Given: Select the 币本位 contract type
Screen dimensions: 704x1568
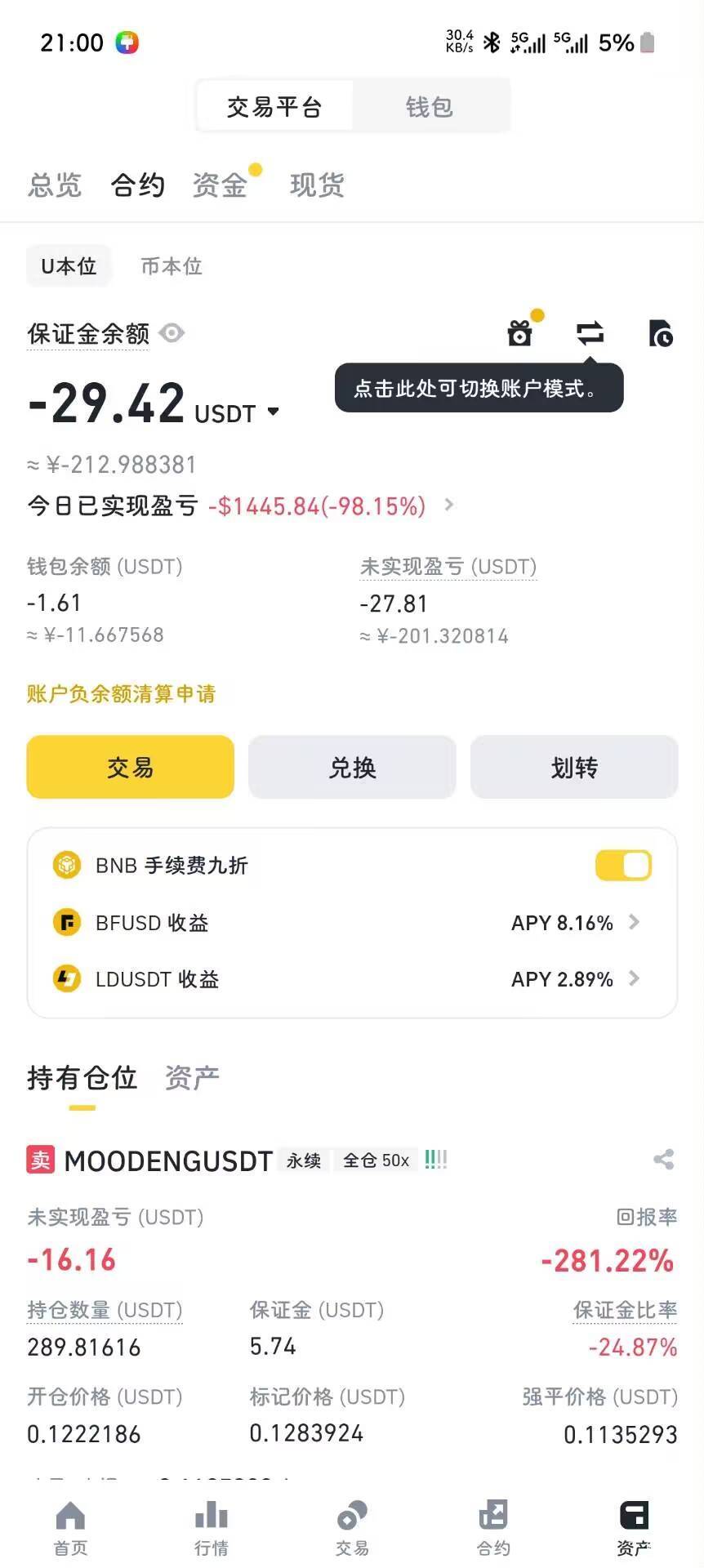Looking at the screenshot, I should pyautogui.click(x=172, y=266).
